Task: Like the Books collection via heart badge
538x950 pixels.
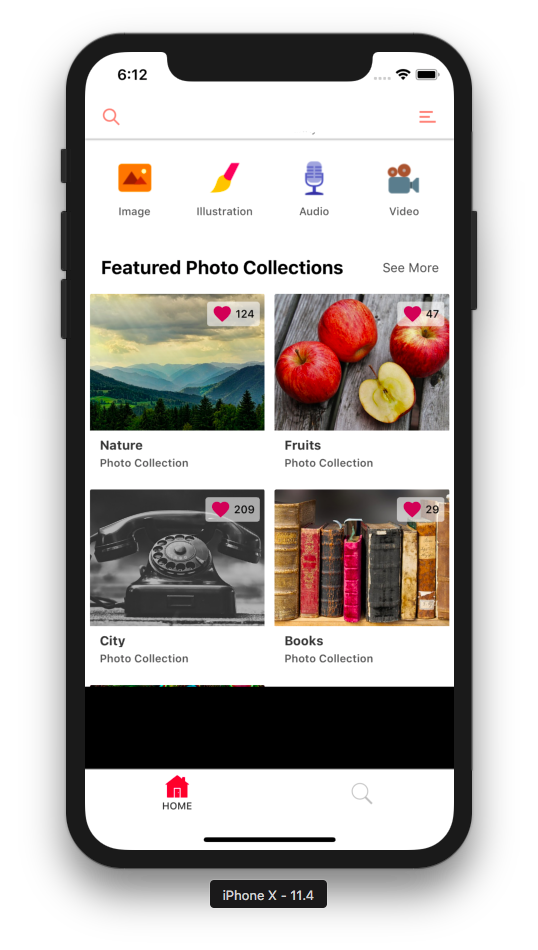Action: point(421,510)
